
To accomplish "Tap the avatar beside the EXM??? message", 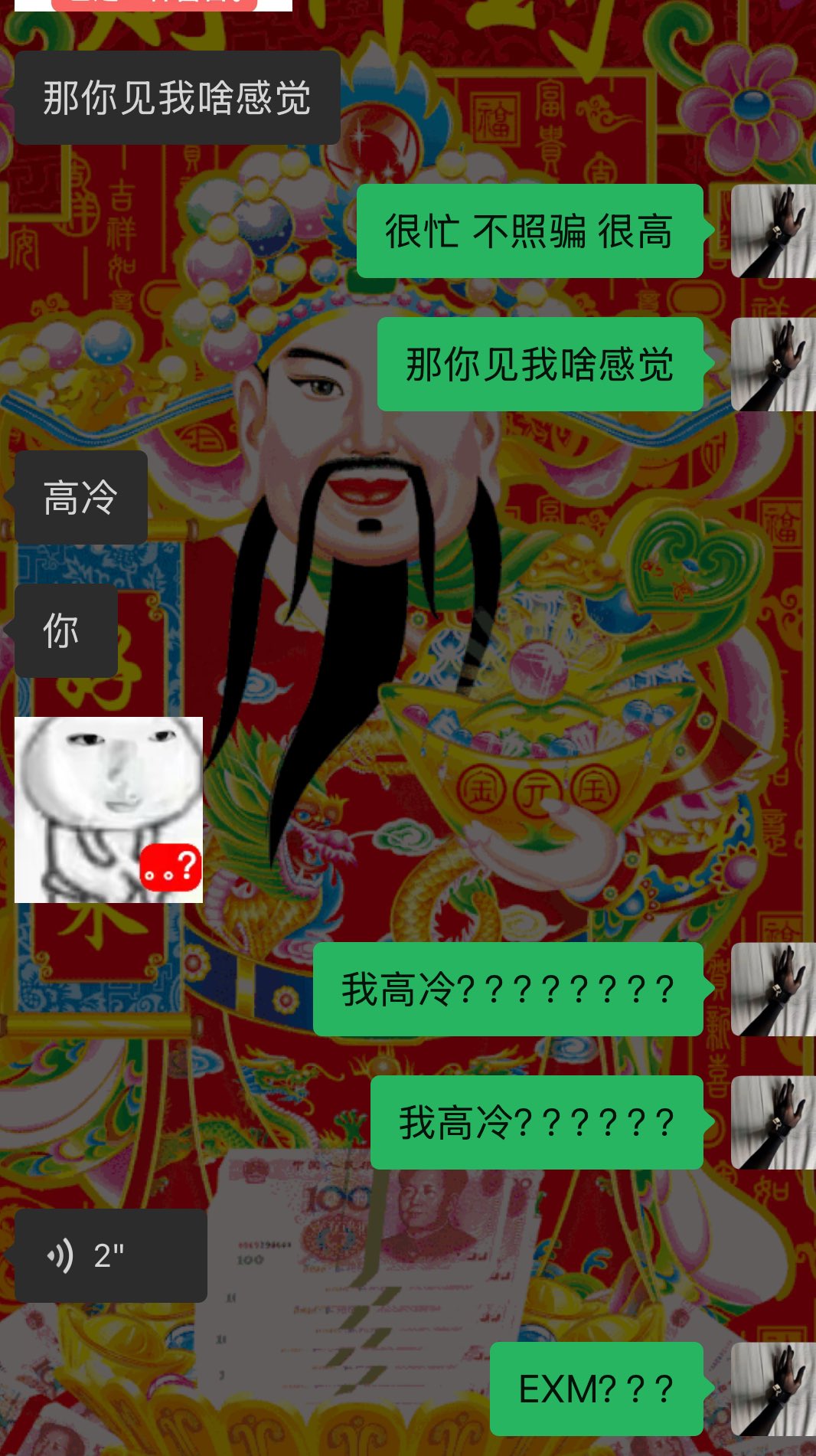I will point(773,1389).
